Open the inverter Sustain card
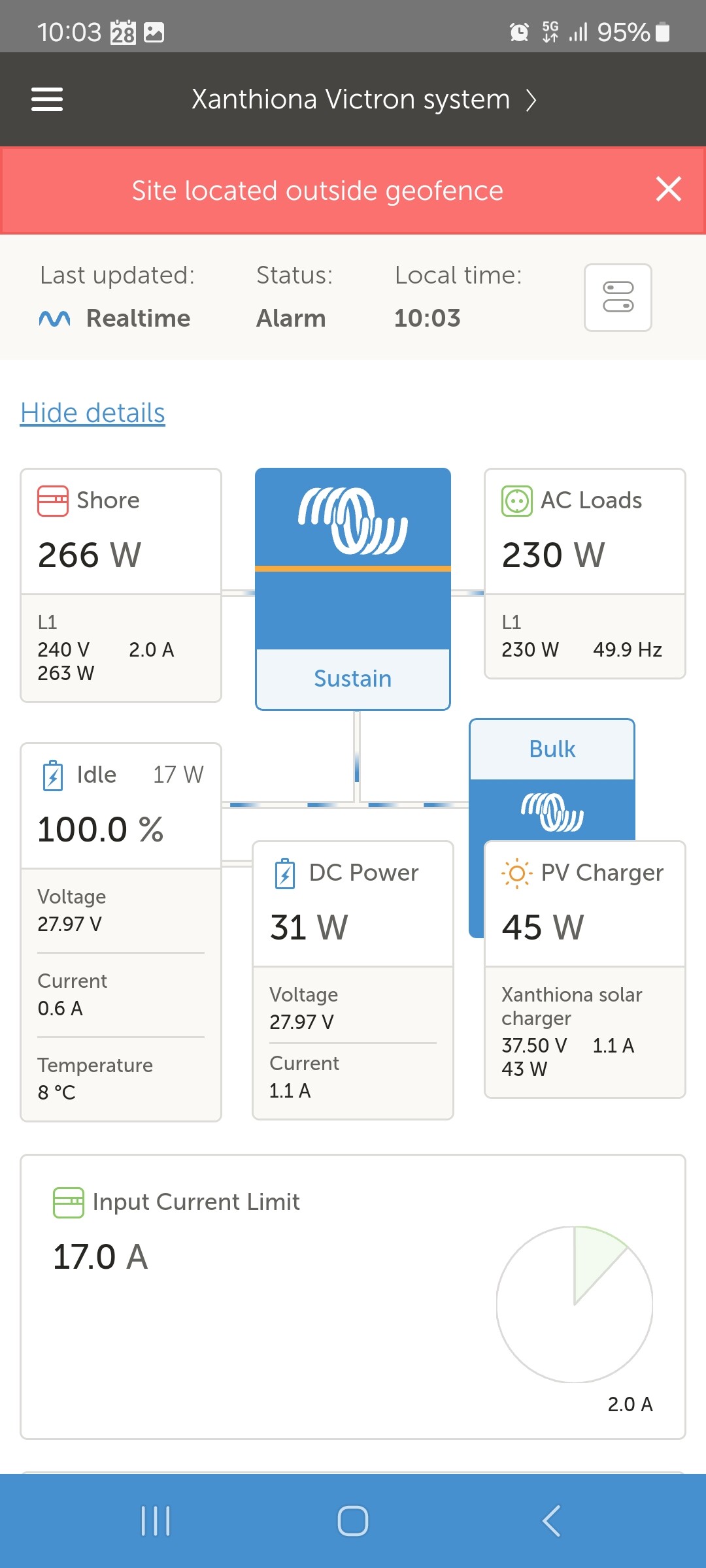Image resolution: width=706 pixels, height=1568 pixels. coord(353,589)
